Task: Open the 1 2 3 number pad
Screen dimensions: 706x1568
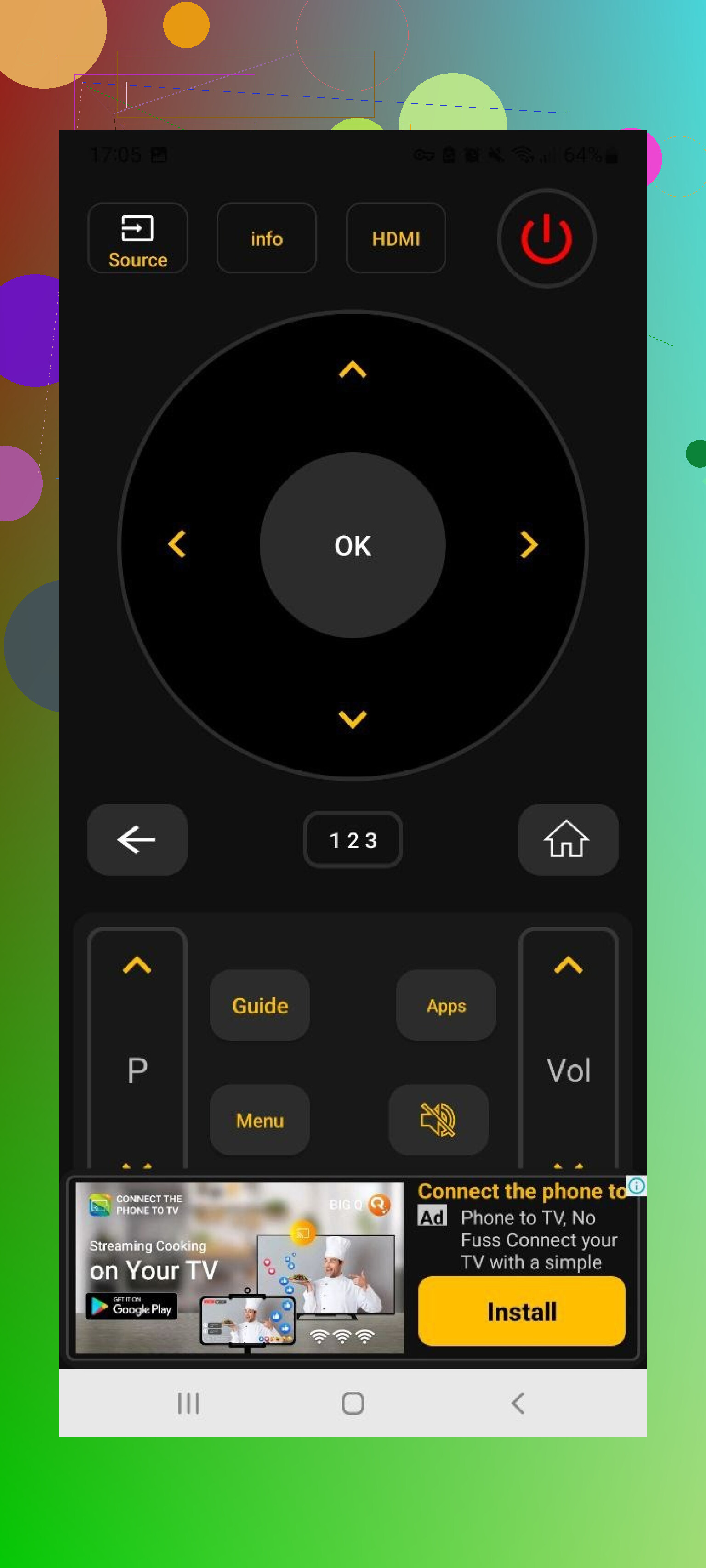Action: point(352,839)
